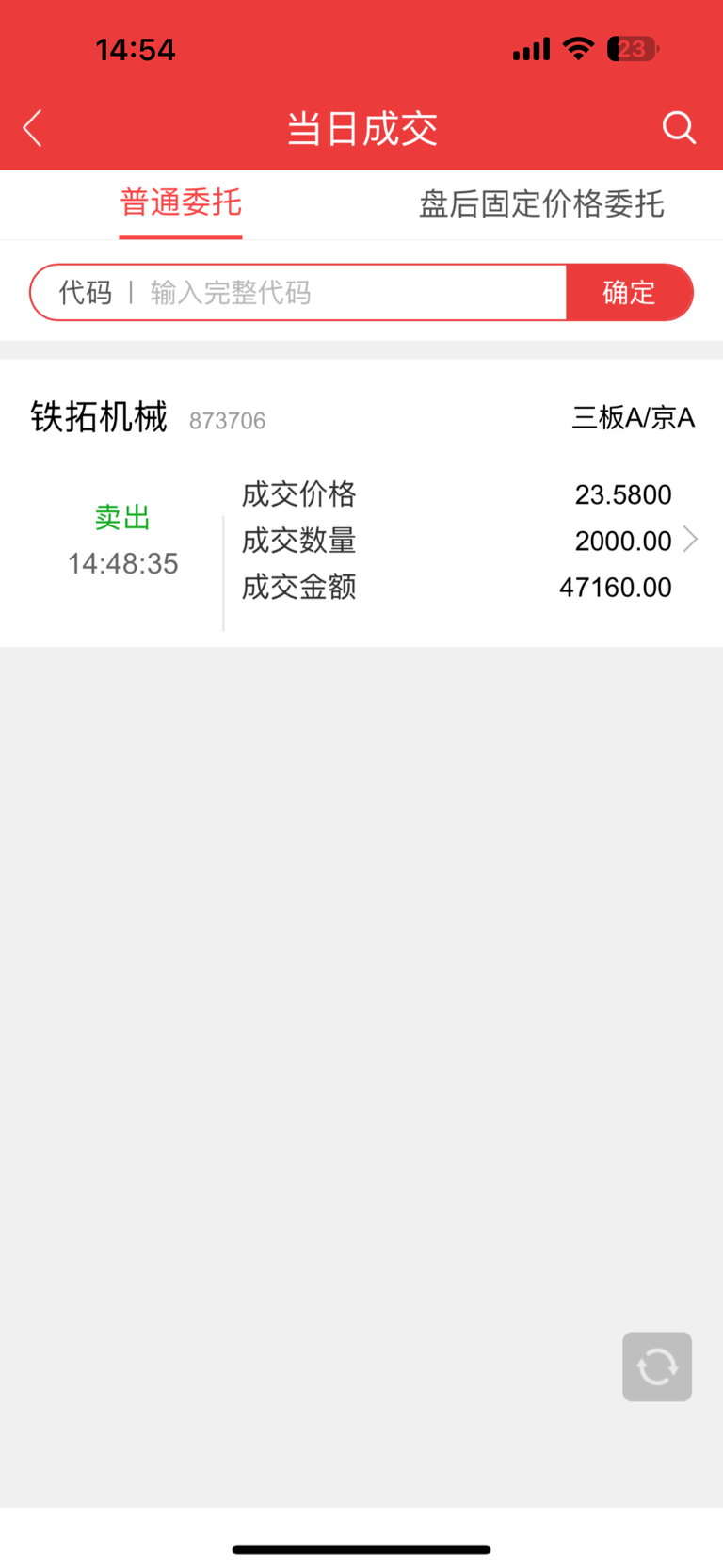Open the search magnifier icon
Image resolution: width=723 pixels, height=1568 pixels.
679,127
